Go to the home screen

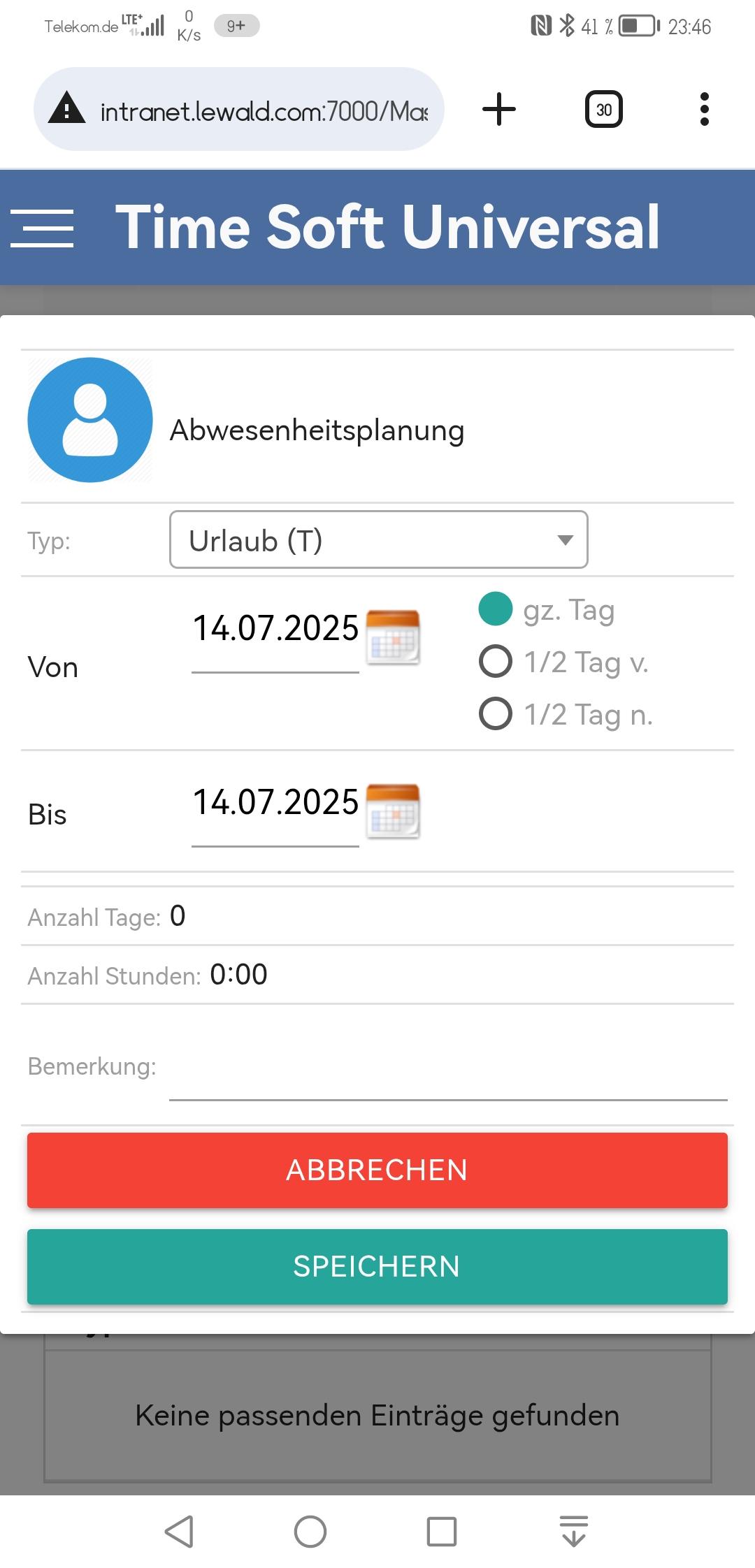pos(310,1532)
